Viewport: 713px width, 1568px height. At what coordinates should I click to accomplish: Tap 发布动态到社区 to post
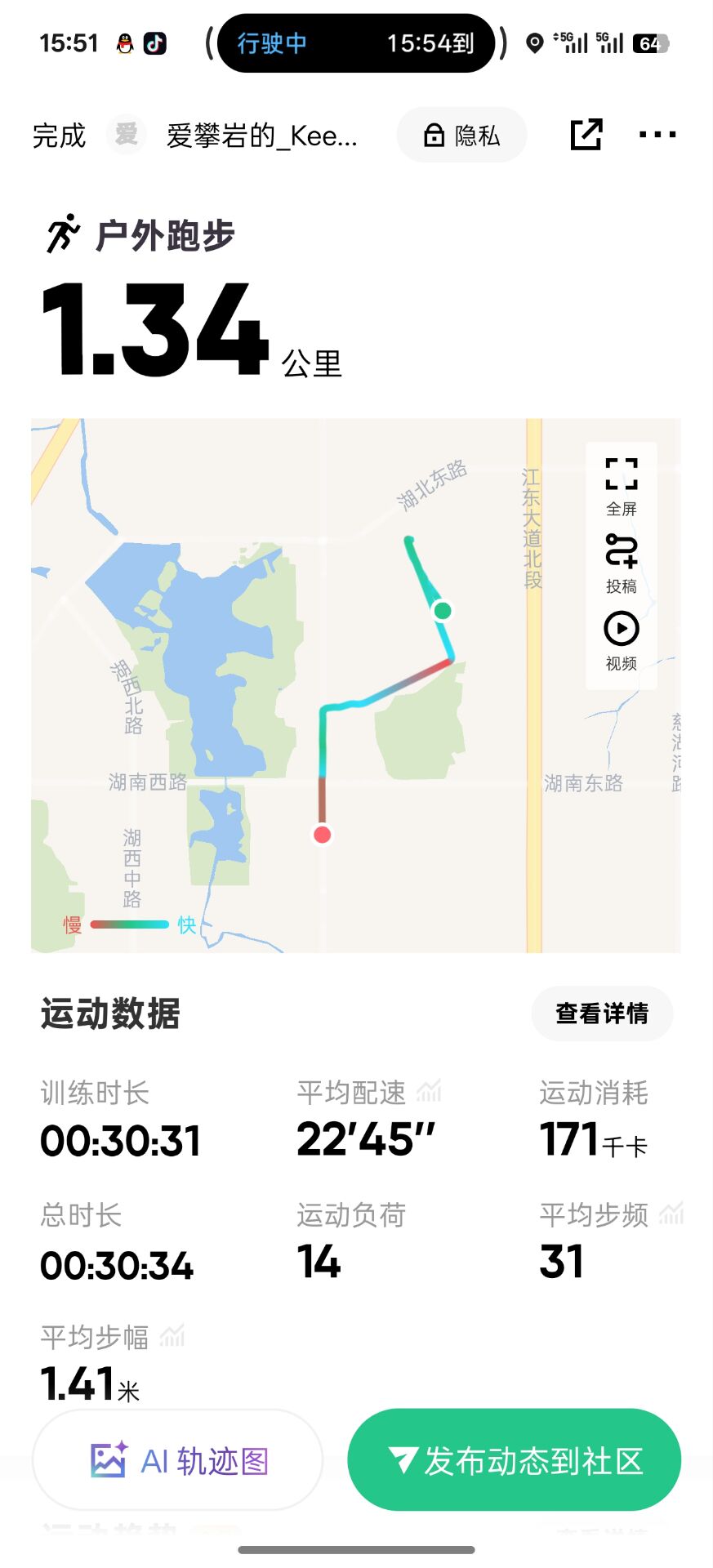[x=515, y=1460]
